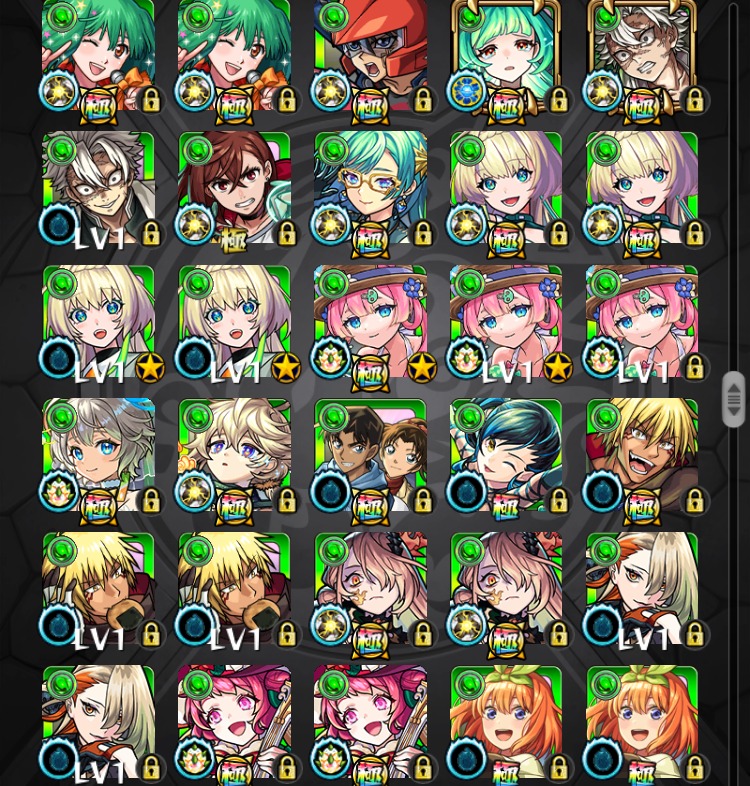Select the gold-framed white-haired bearded man
750x786 pixels.
coord(642,55)
